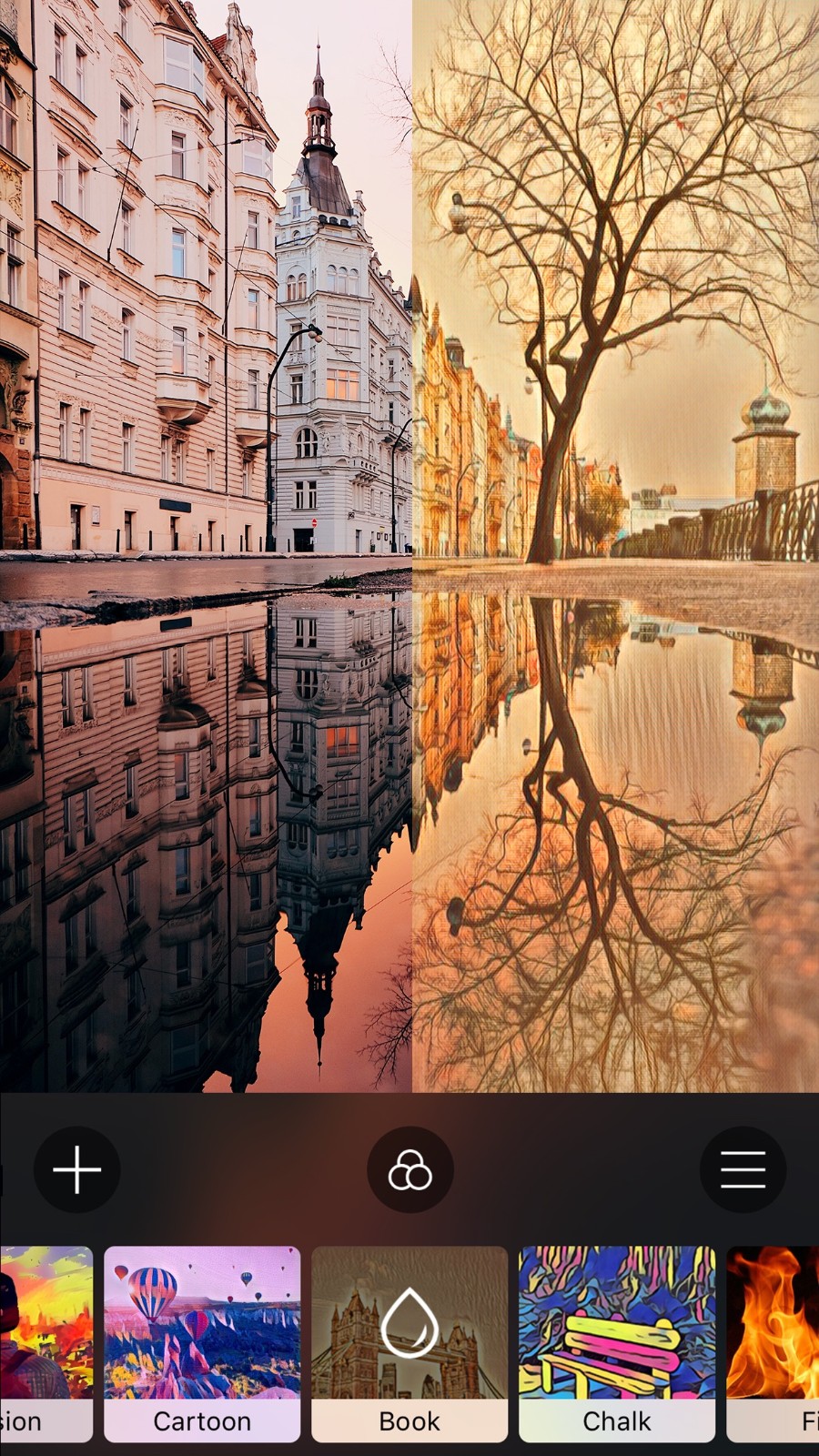Viewport: 819px width, 1456px height.
Task: Open the overlapping circles filter icon
Action: [409, 1169]
